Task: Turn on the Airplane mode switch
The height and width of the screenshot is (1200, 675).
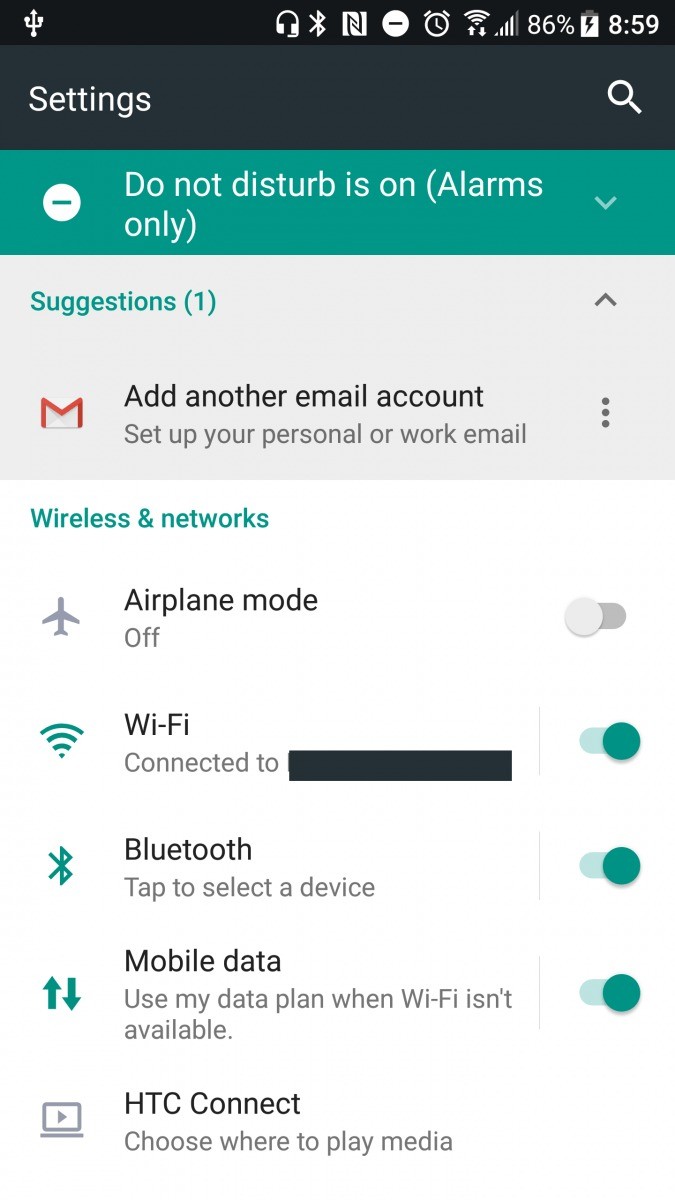Action: (597, 617)
